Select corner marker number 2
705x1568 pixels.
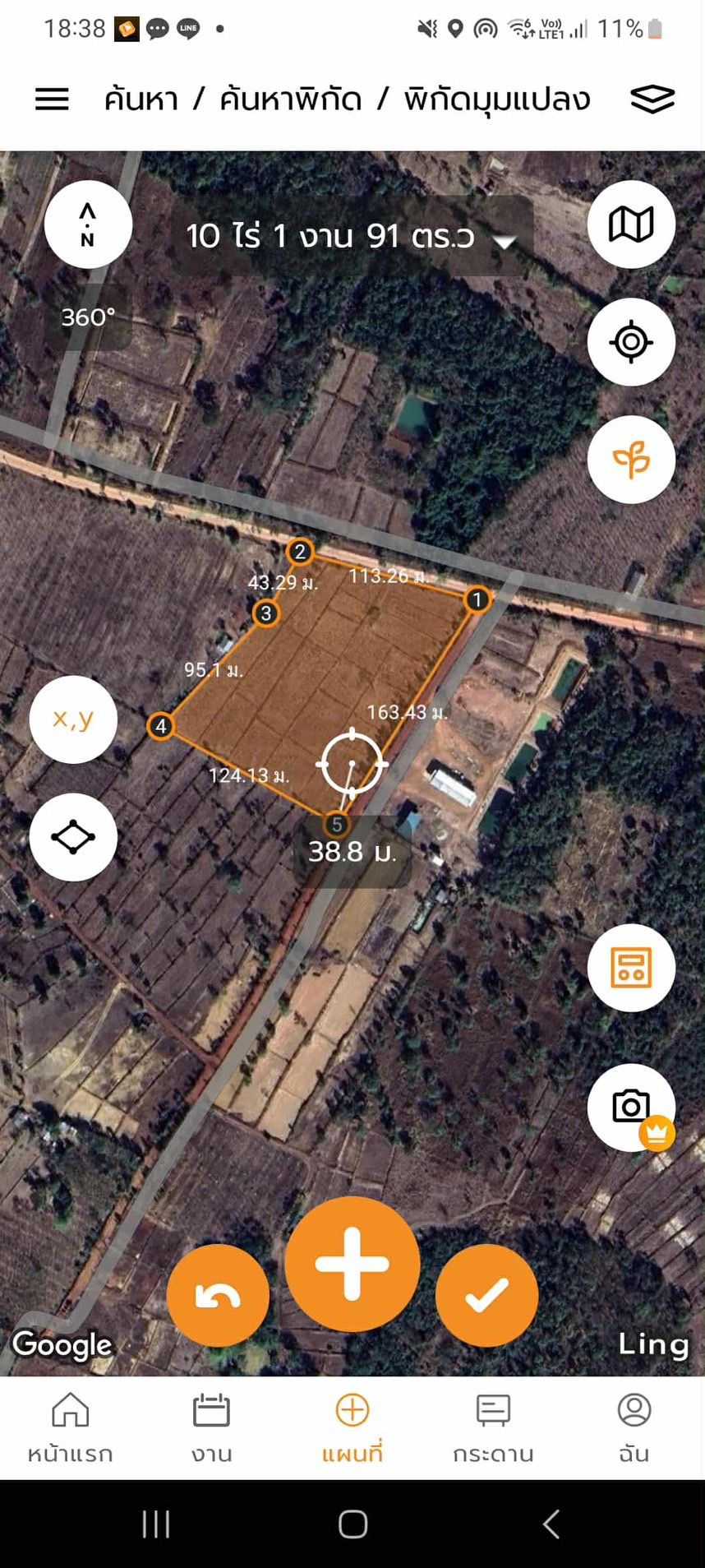click(x=300, y=552)
